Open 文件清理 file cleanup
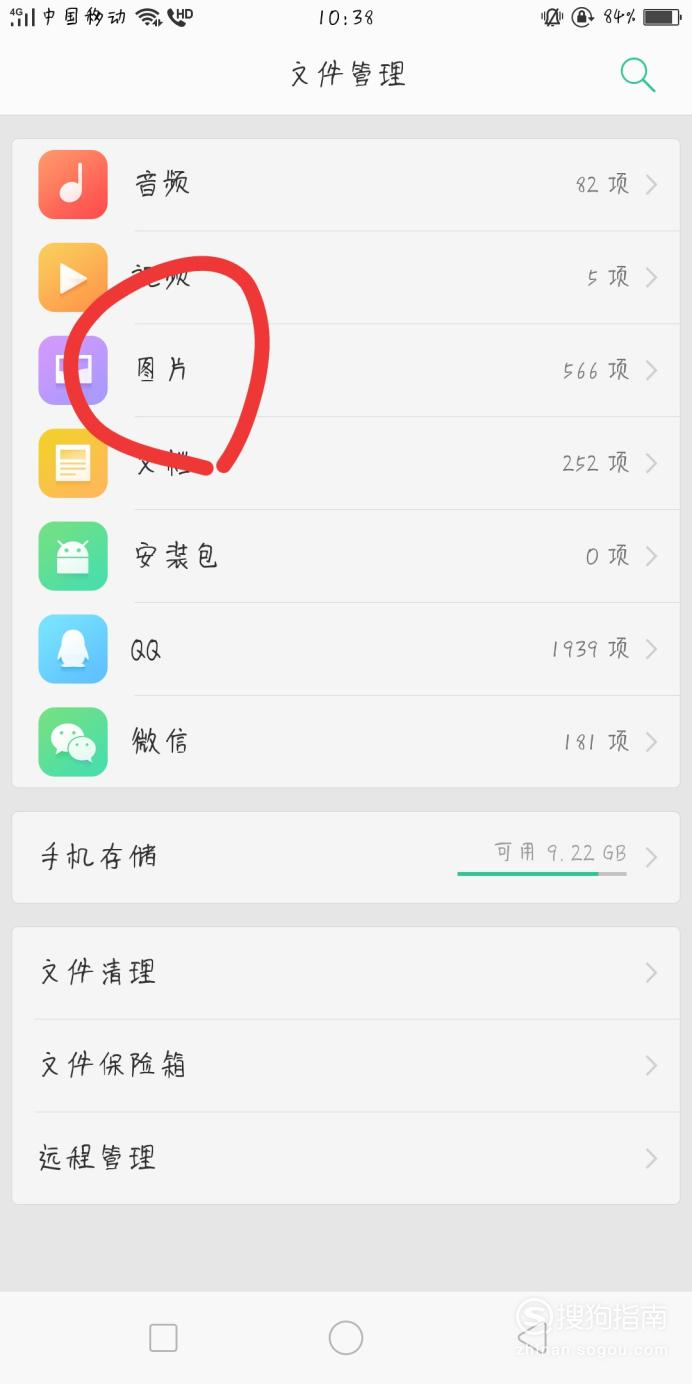The height and width of the screenshot is (1384, 692). tap(346, 973)
